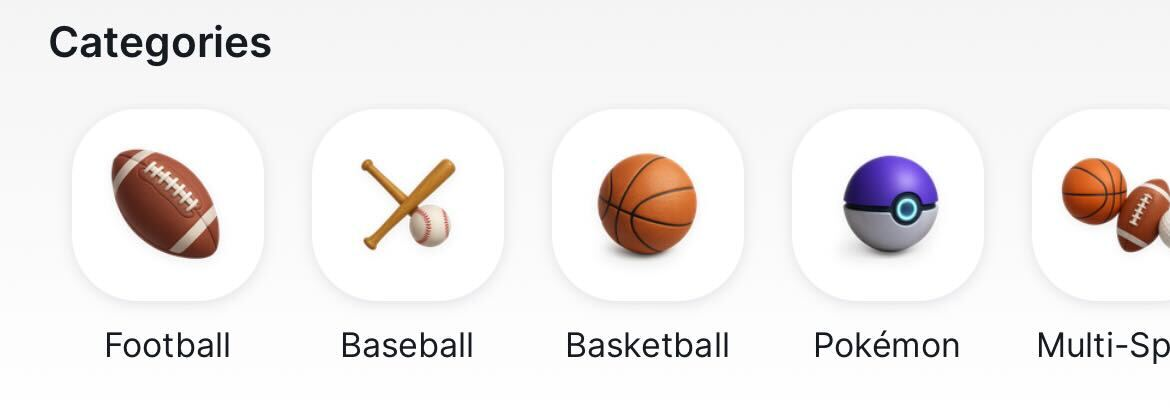Select the Baseball category tile
This screenshot has height=408, width=1170.
(x=407, y=205)
